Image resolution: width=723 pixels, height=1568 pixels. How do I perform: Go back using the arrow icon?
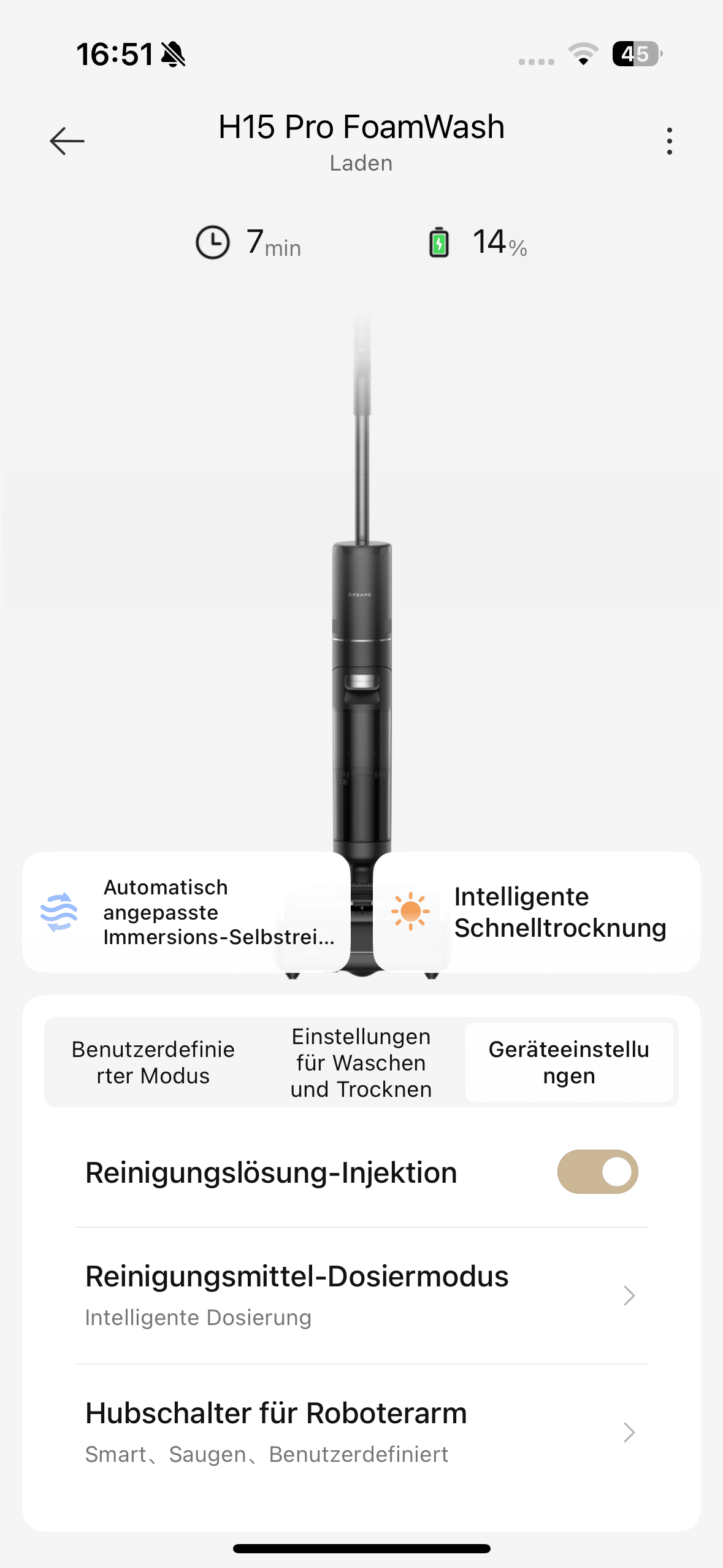click(67, 141)
